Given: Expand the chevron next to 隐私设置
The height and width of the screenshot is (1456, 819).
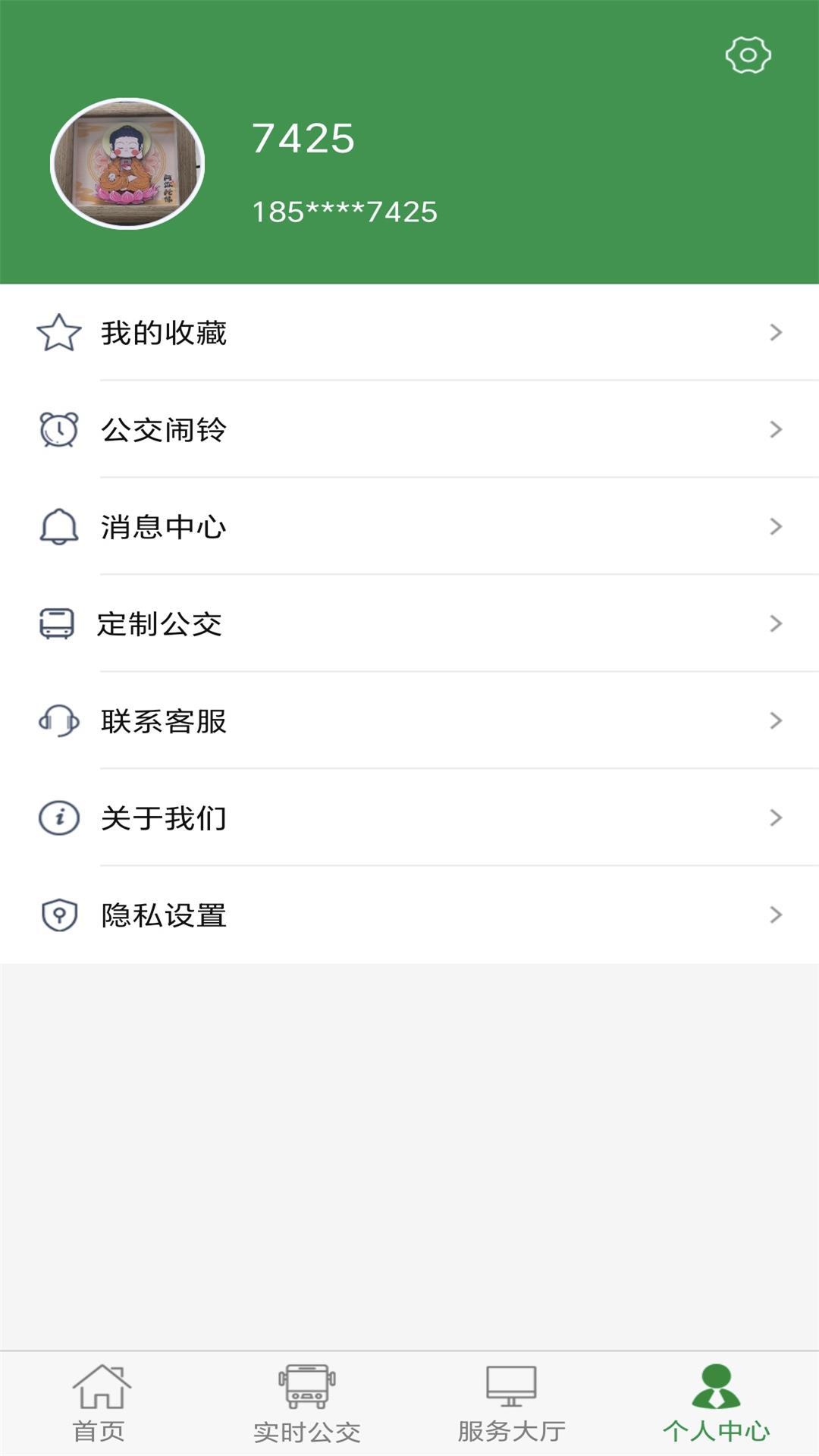Looking at the screenshot, I should pyautogui.click(x=774, y=915).
